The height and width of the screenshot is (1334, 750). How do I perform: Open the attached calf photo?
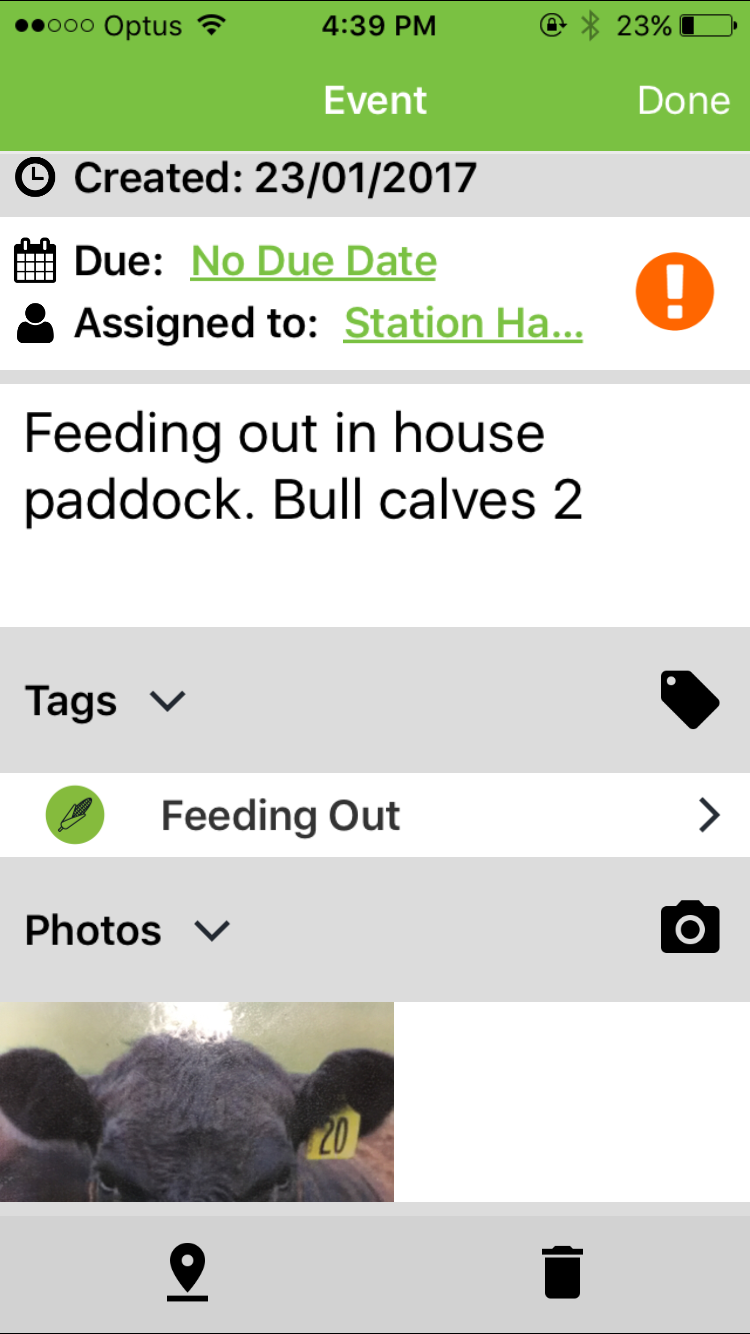[x=197, y=1101]
